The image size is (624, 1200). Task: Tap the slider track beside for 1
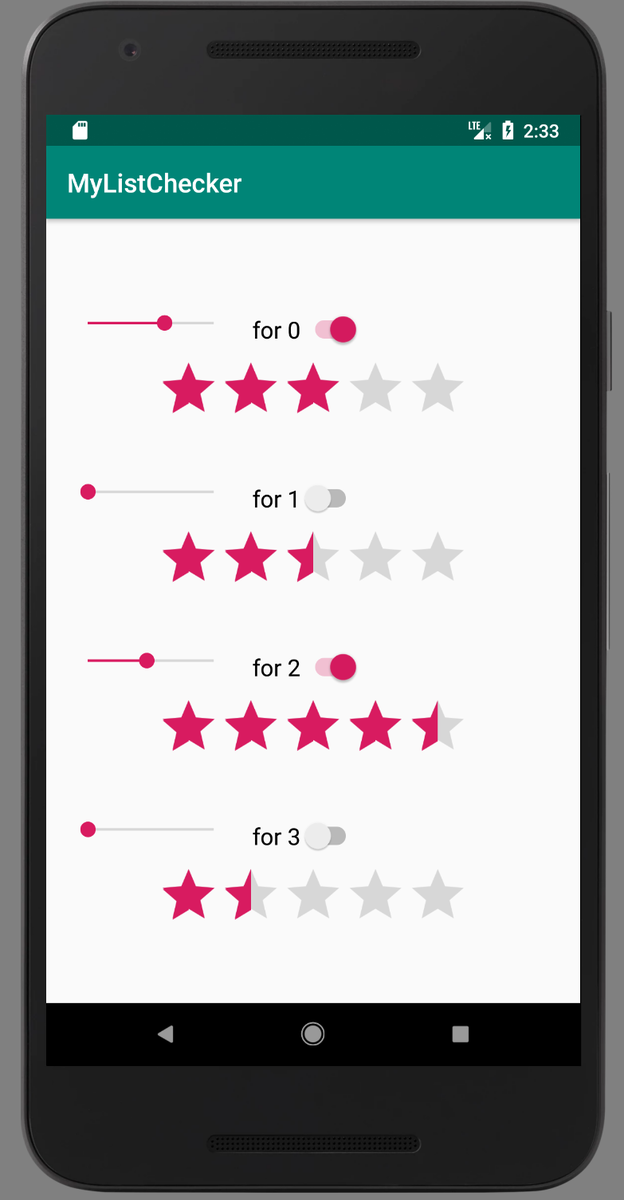click(150, 492)
